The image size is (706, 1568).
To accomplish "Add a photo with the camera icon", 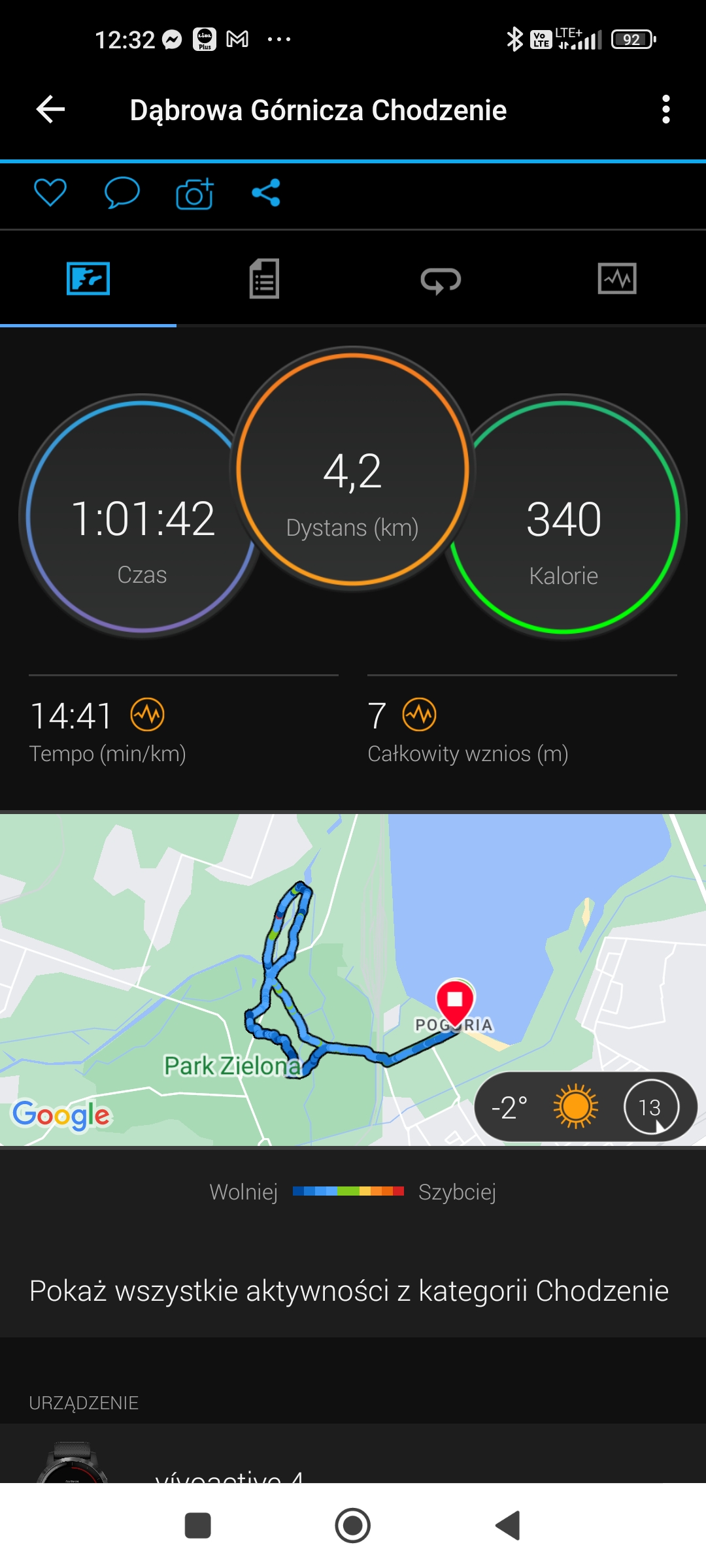I will tap(195, 193).
